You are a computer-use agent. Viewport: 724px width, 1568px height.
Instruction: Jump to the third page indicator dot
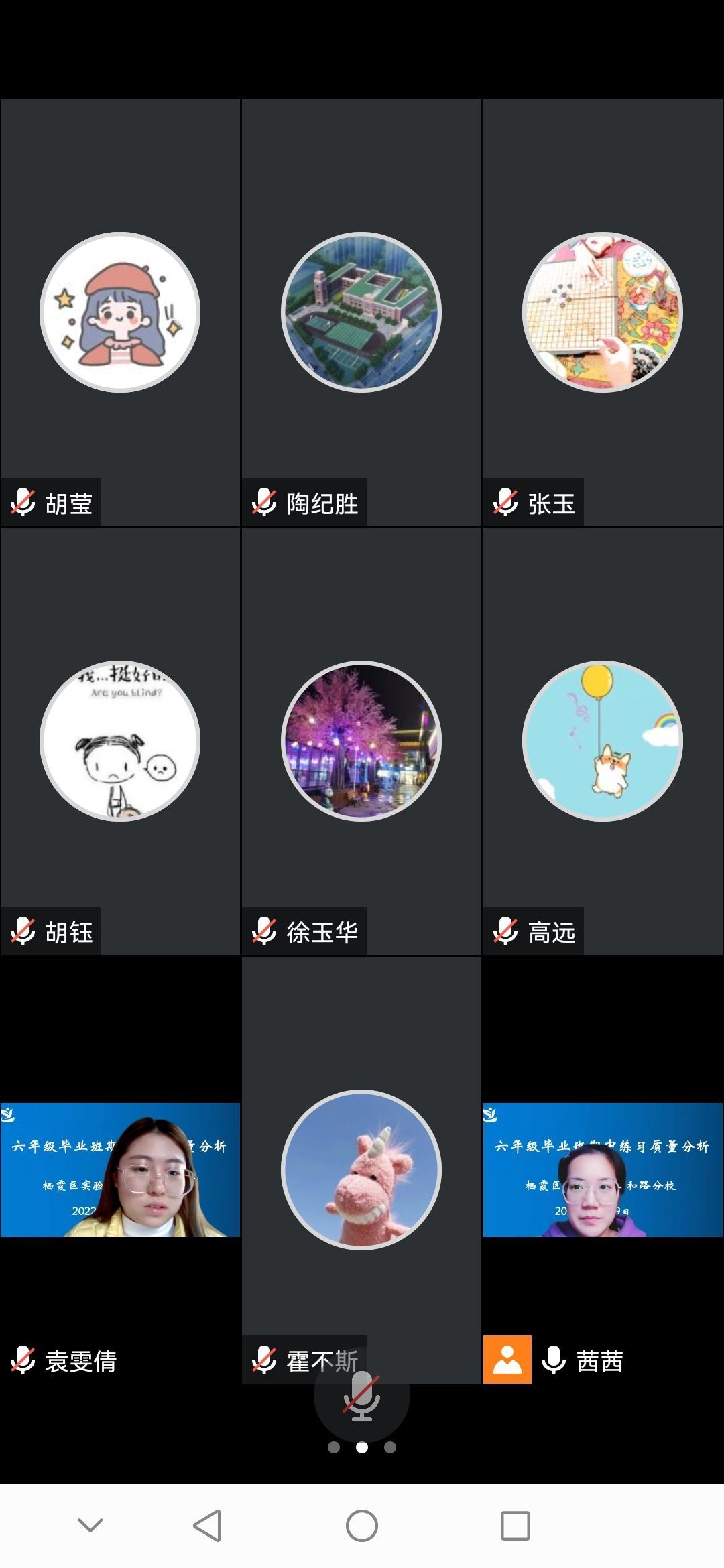(390, 1447)
